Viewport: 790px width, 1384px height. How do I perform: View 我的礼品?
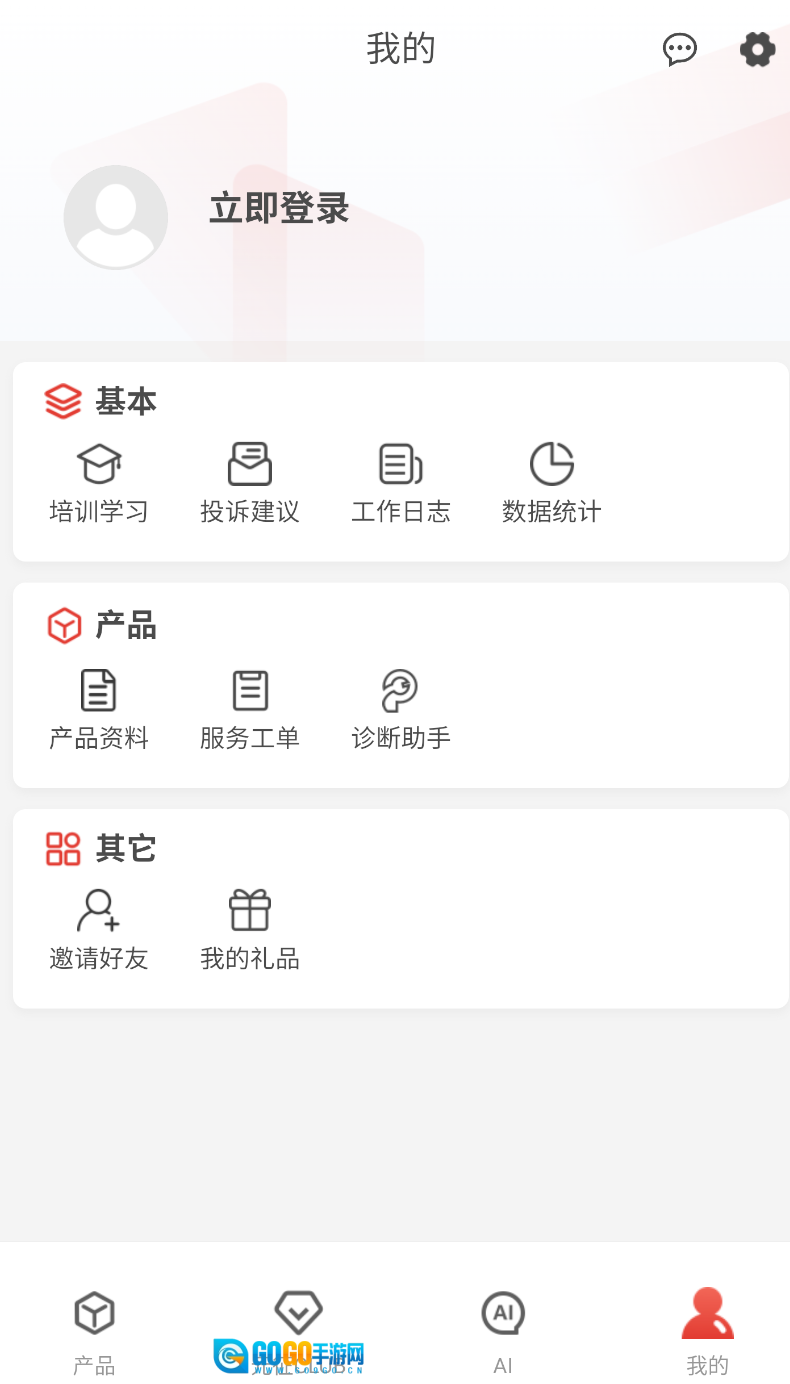coord(250,930)
